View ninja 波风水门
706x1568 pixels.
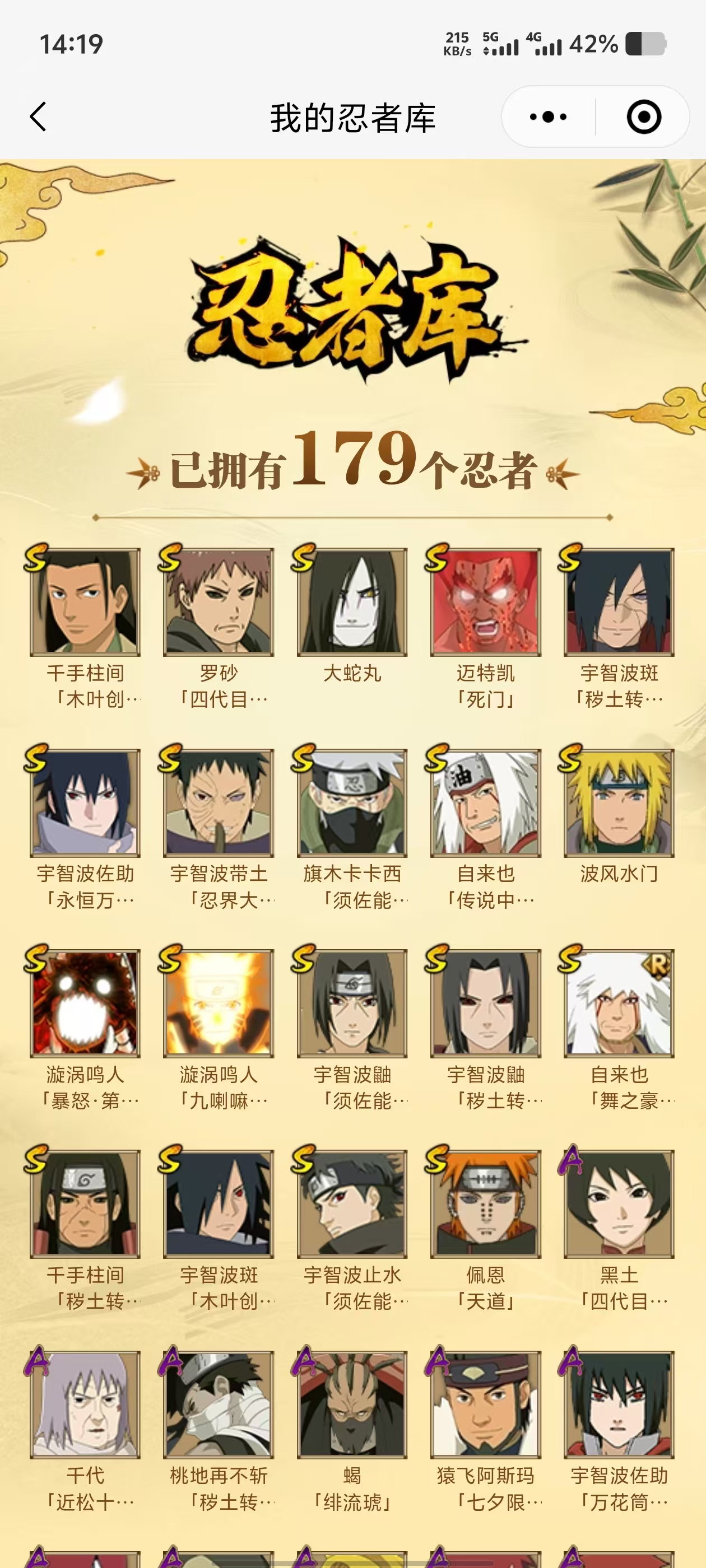point(618,803)
